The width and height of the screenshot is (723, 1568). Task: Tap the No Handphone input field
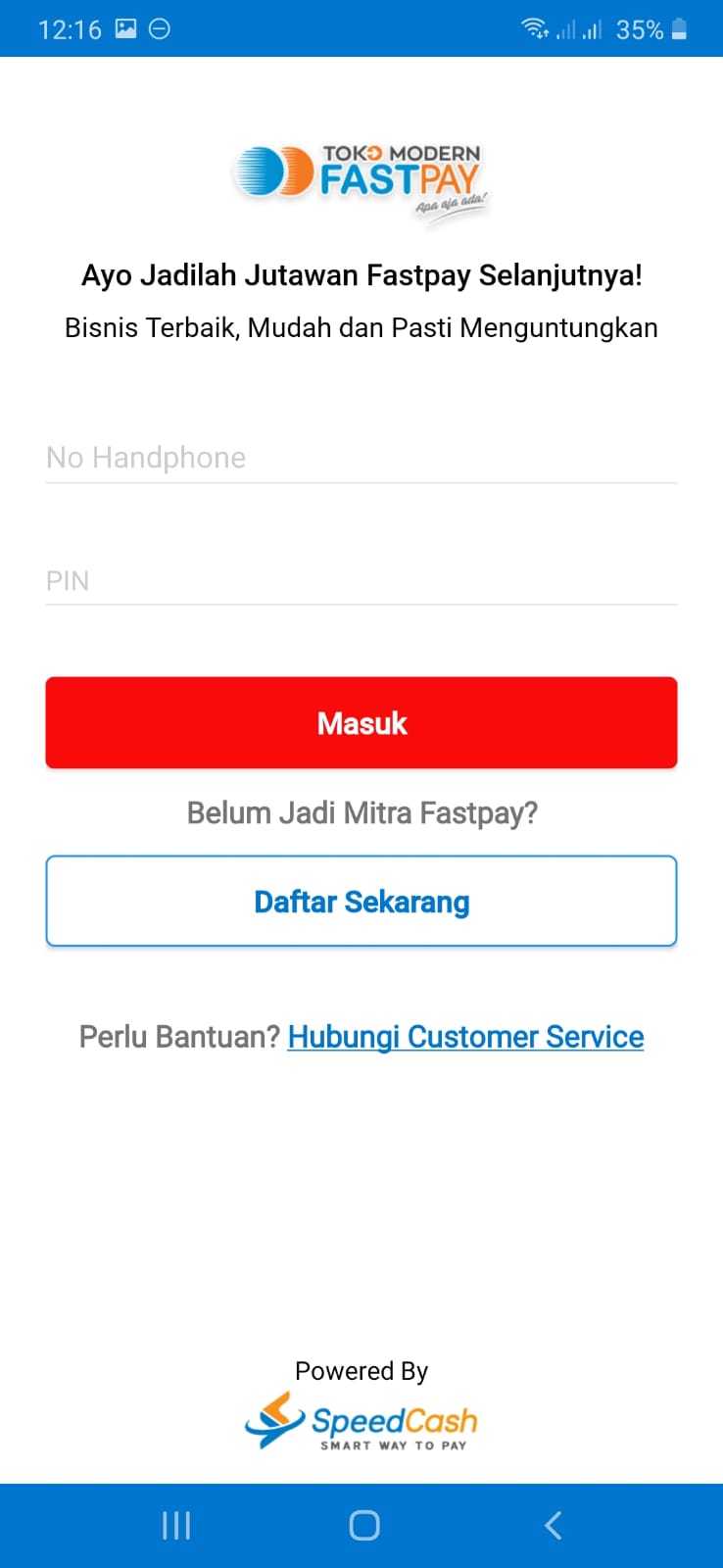click(361, 457)
